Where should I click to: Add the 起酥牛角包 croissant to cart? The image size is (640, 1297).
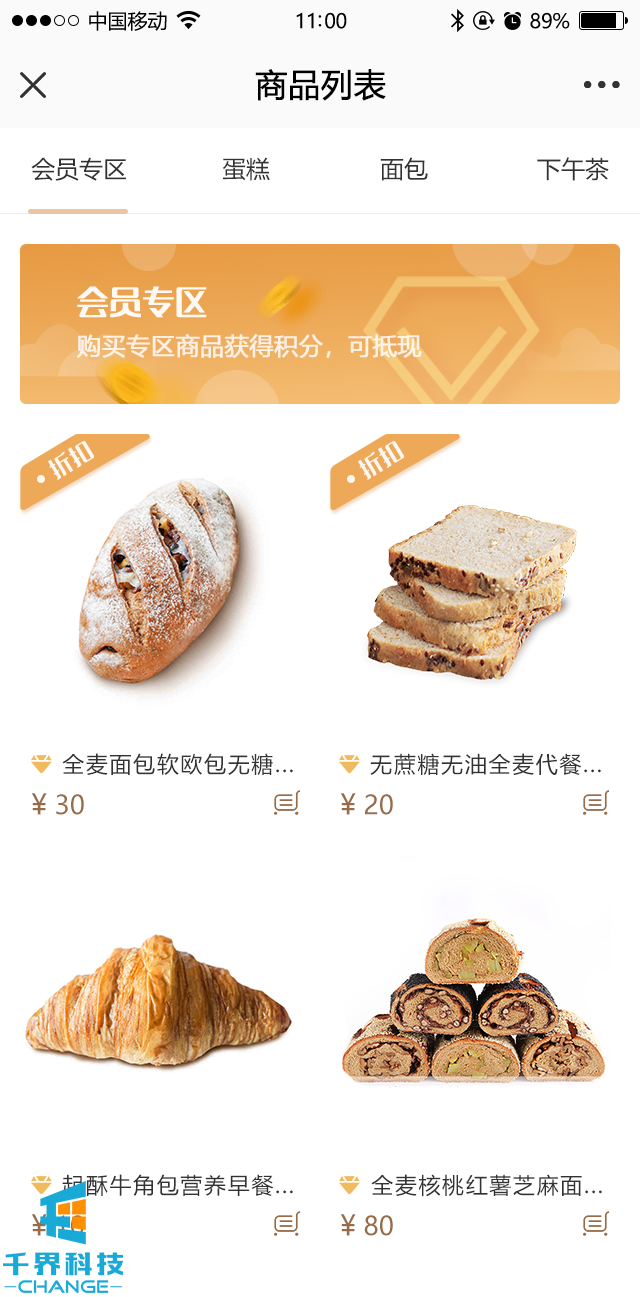pos(287,1223)
